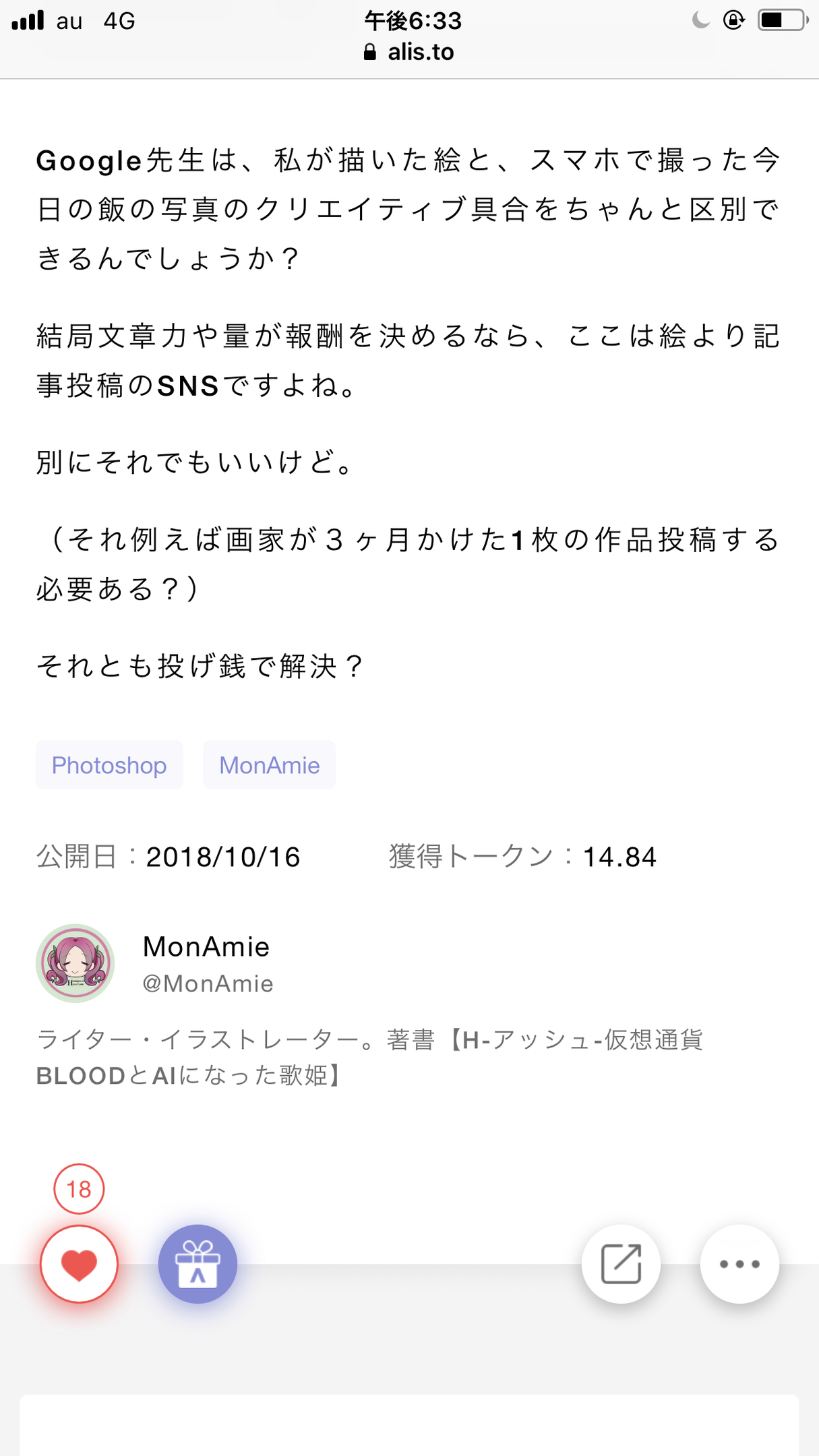Send a token tip with the gift button

tap(198, 1264)
